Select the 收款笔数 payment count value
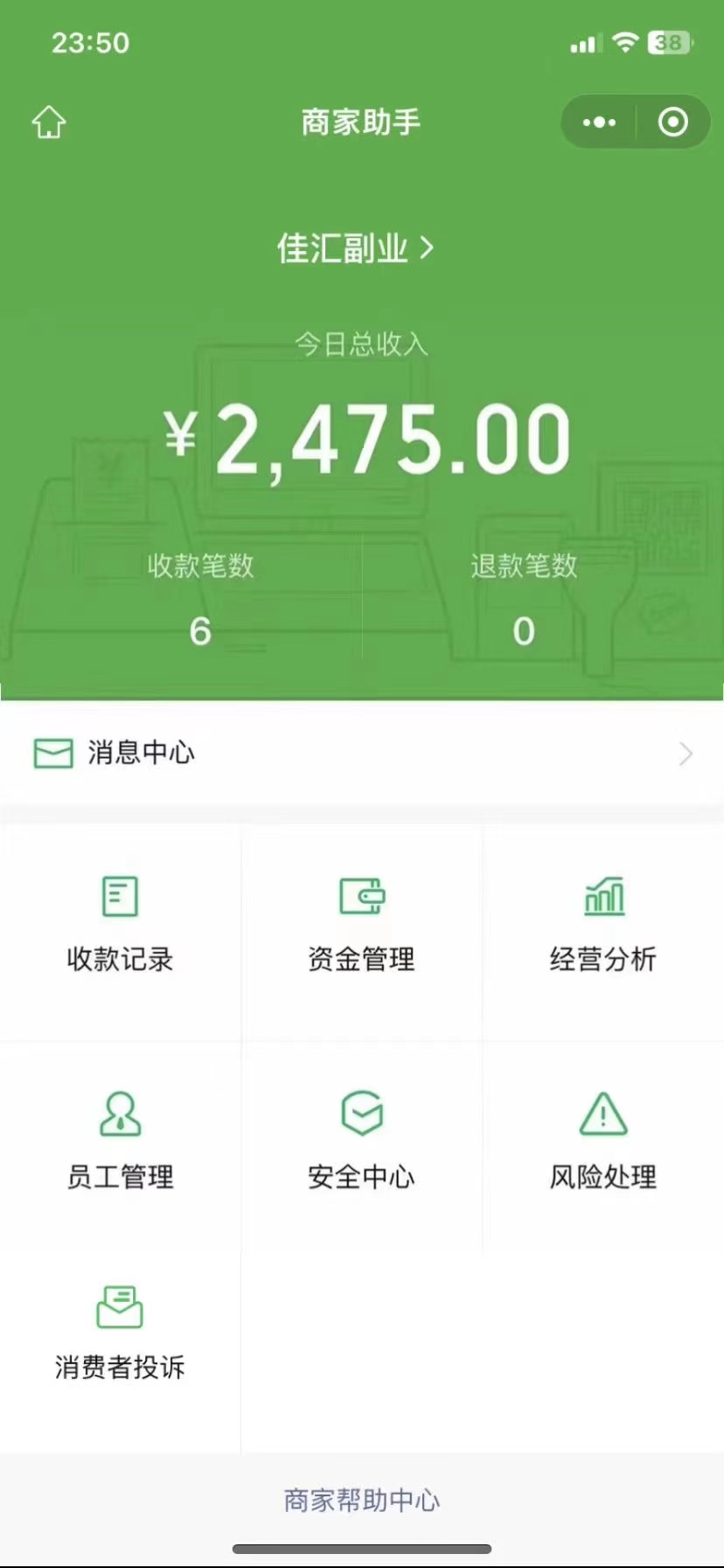The height and width of the screenshot is (1568, 724). [200, 632]
